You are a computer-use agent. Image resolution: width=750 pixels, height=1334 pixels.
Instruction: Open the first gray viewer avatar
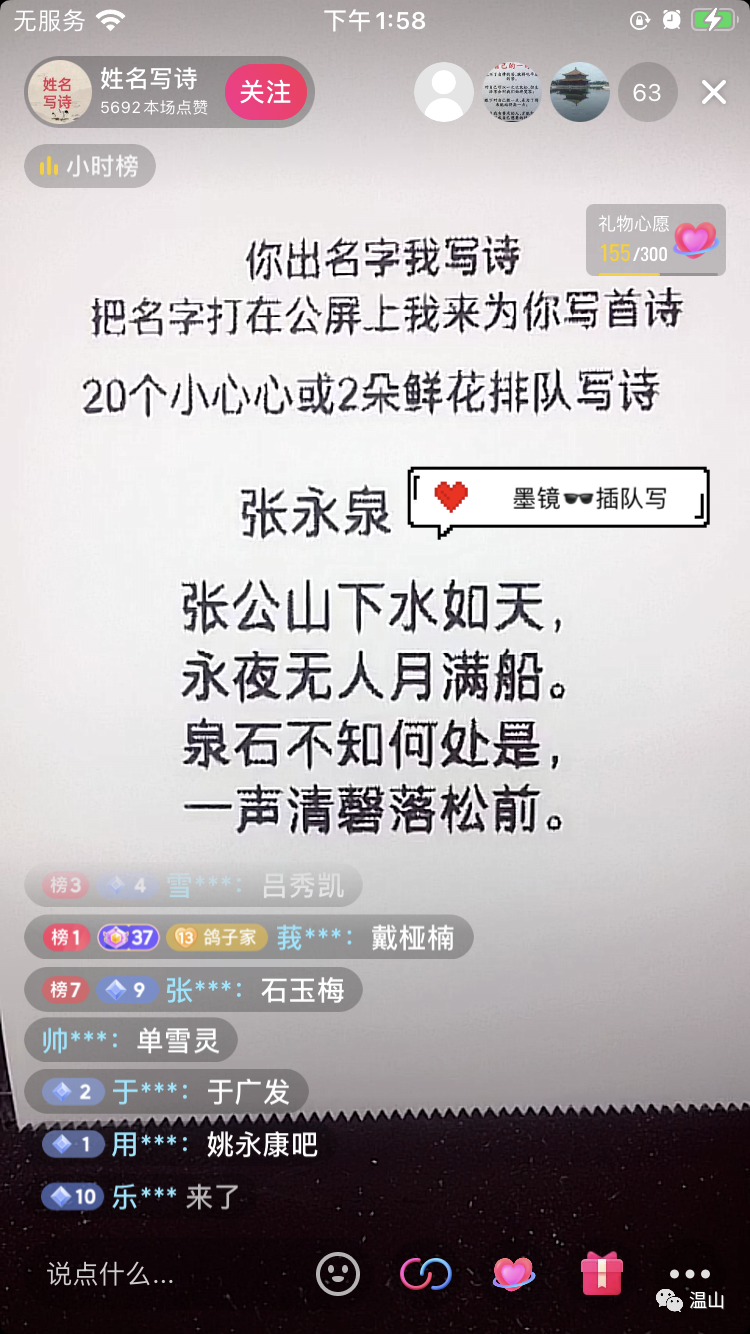tap(444, 93)
